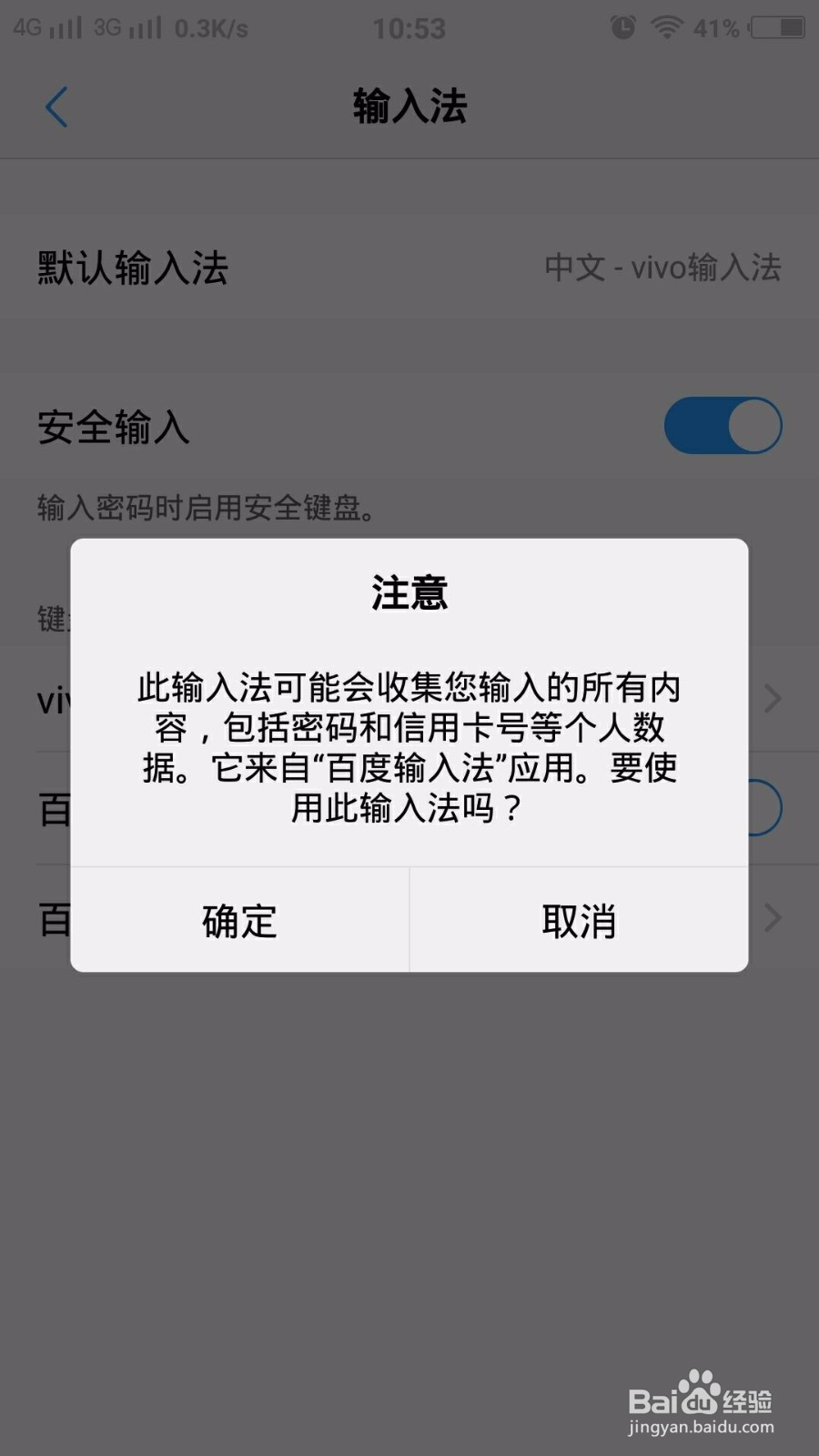Tap the 10:53 clock in status bar
The image size is (819, 1456).
(409, 27)
